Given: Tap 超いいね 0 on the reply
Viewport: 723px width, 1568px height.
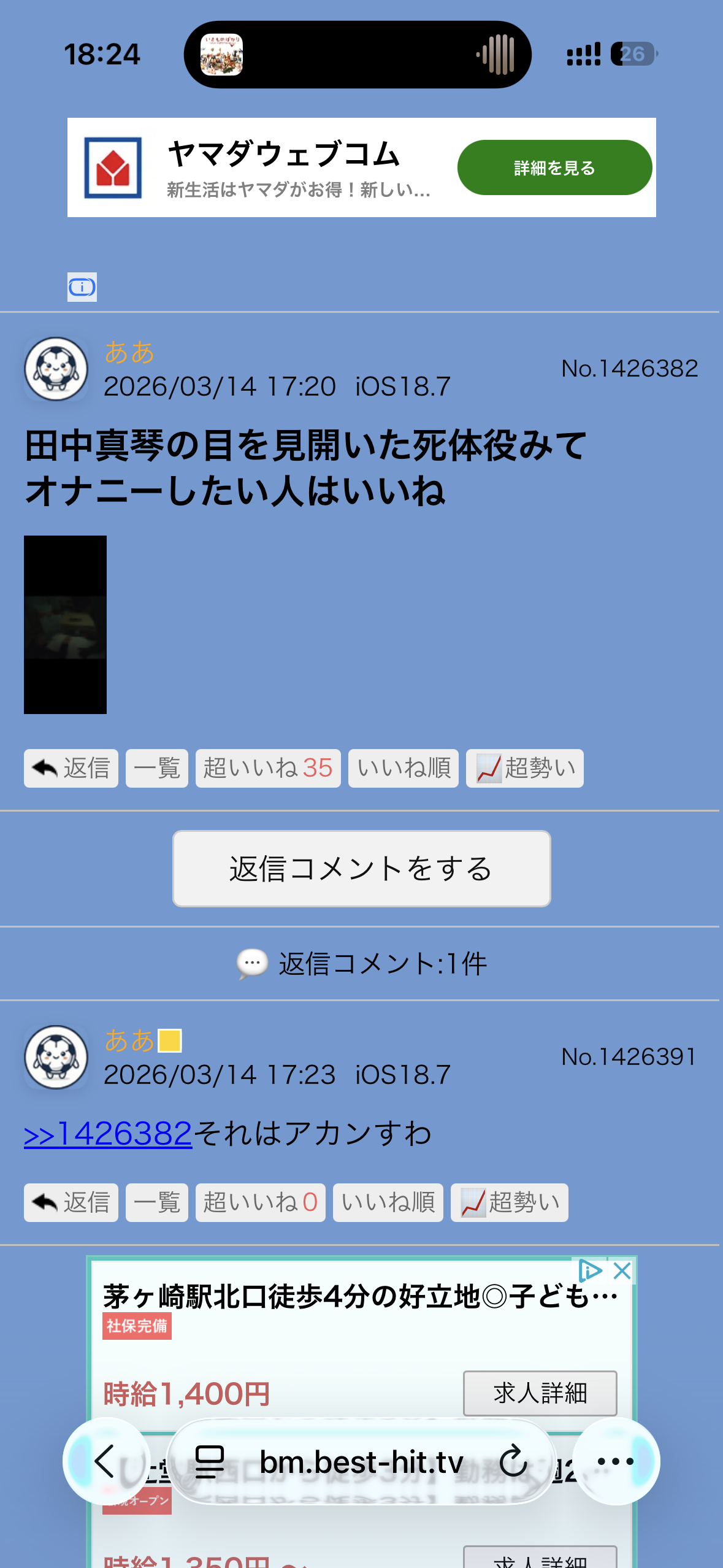Looking at the screenshot, I should point(260,1202).
